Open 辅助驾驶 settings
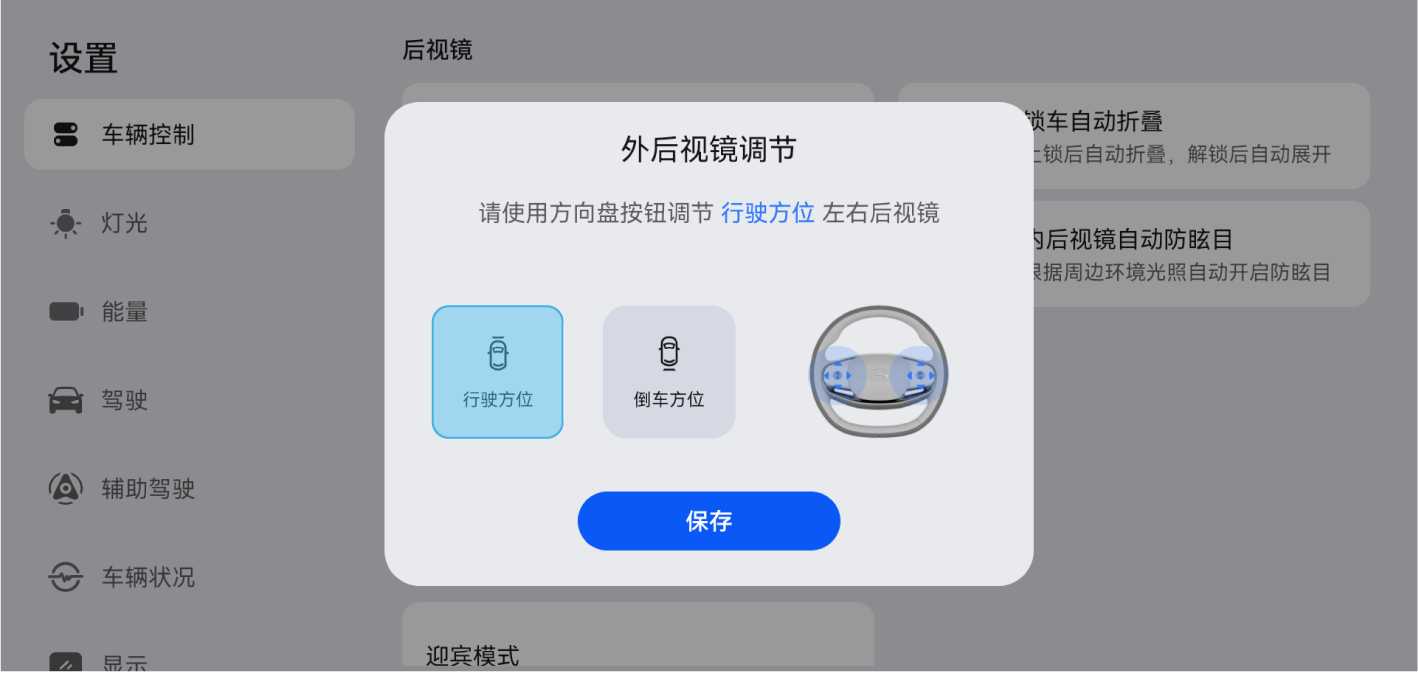Screen dimensions: 1418x688 (x=147, y=489)
